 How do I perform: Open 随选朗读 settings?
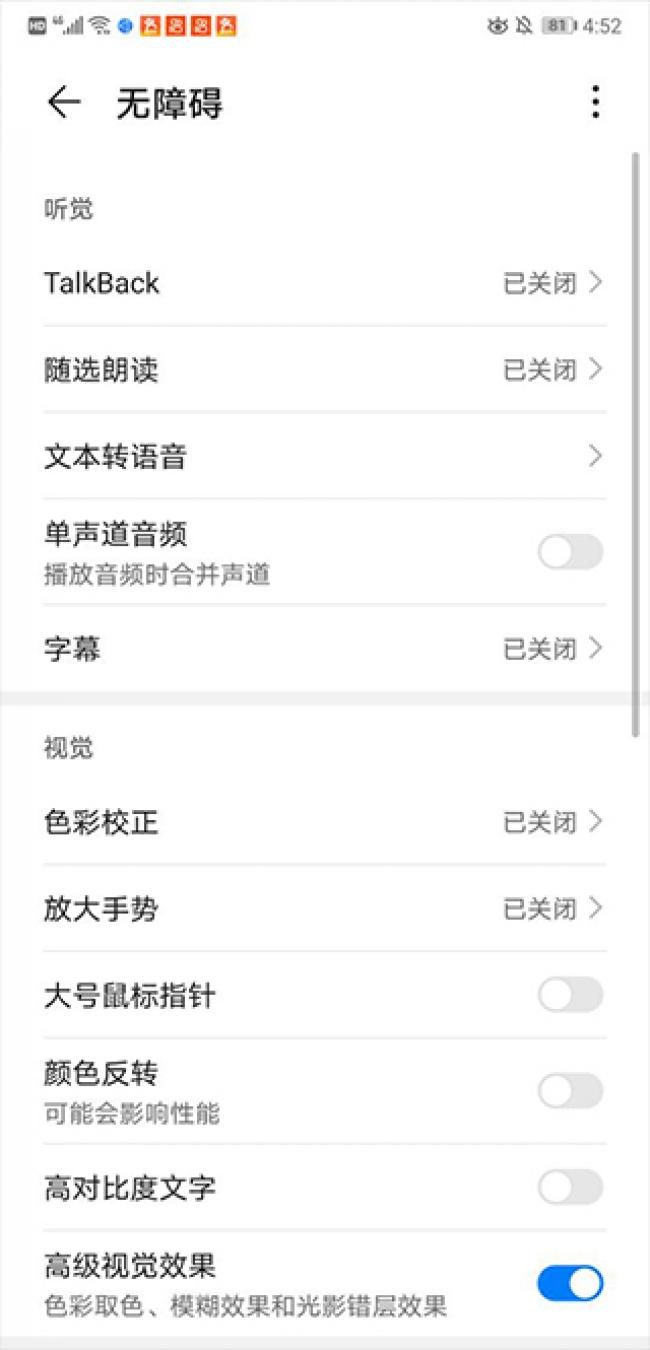[324, 370]
